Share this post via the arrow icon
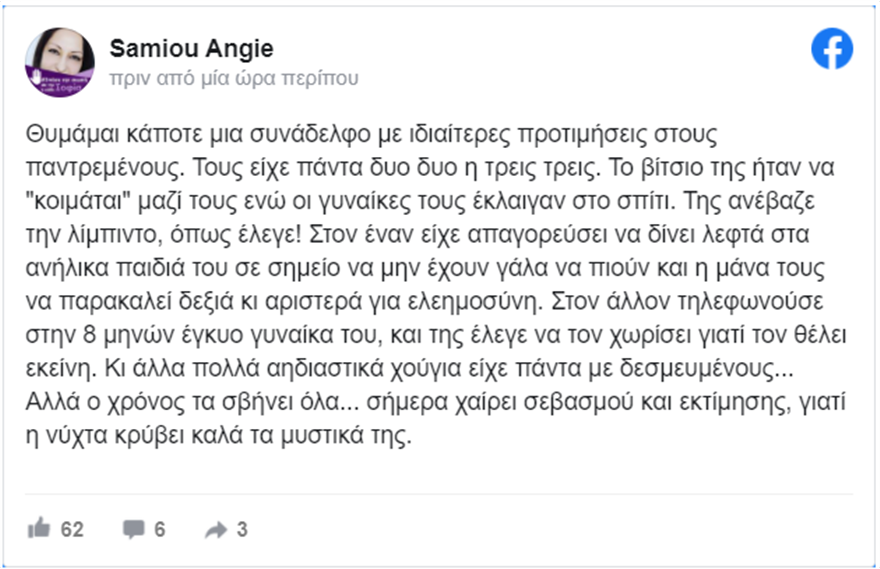This screenshot has width=880, height=569. tap(216, 529)
